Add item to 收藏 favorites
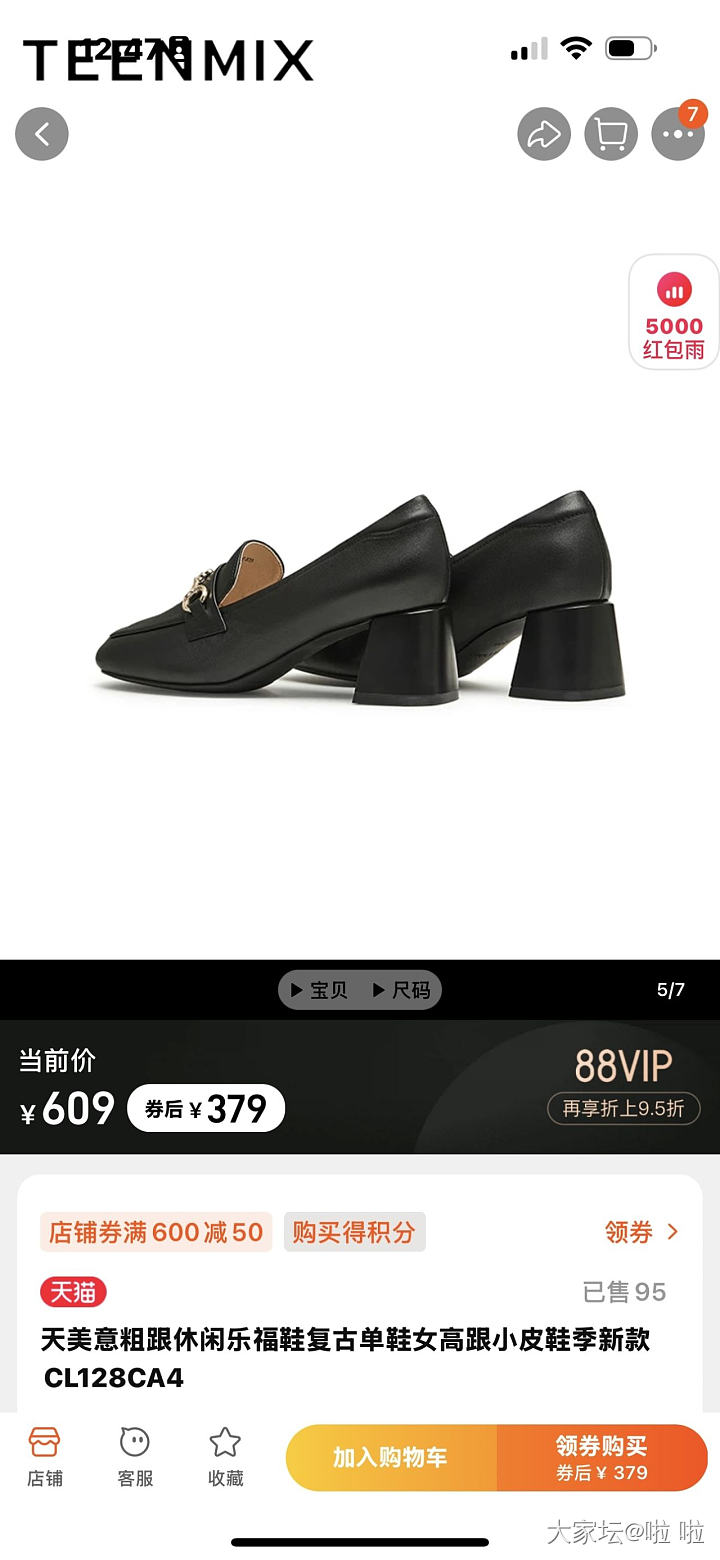The height and width of the screenshot is (1560, 720). pos(225,1457)
